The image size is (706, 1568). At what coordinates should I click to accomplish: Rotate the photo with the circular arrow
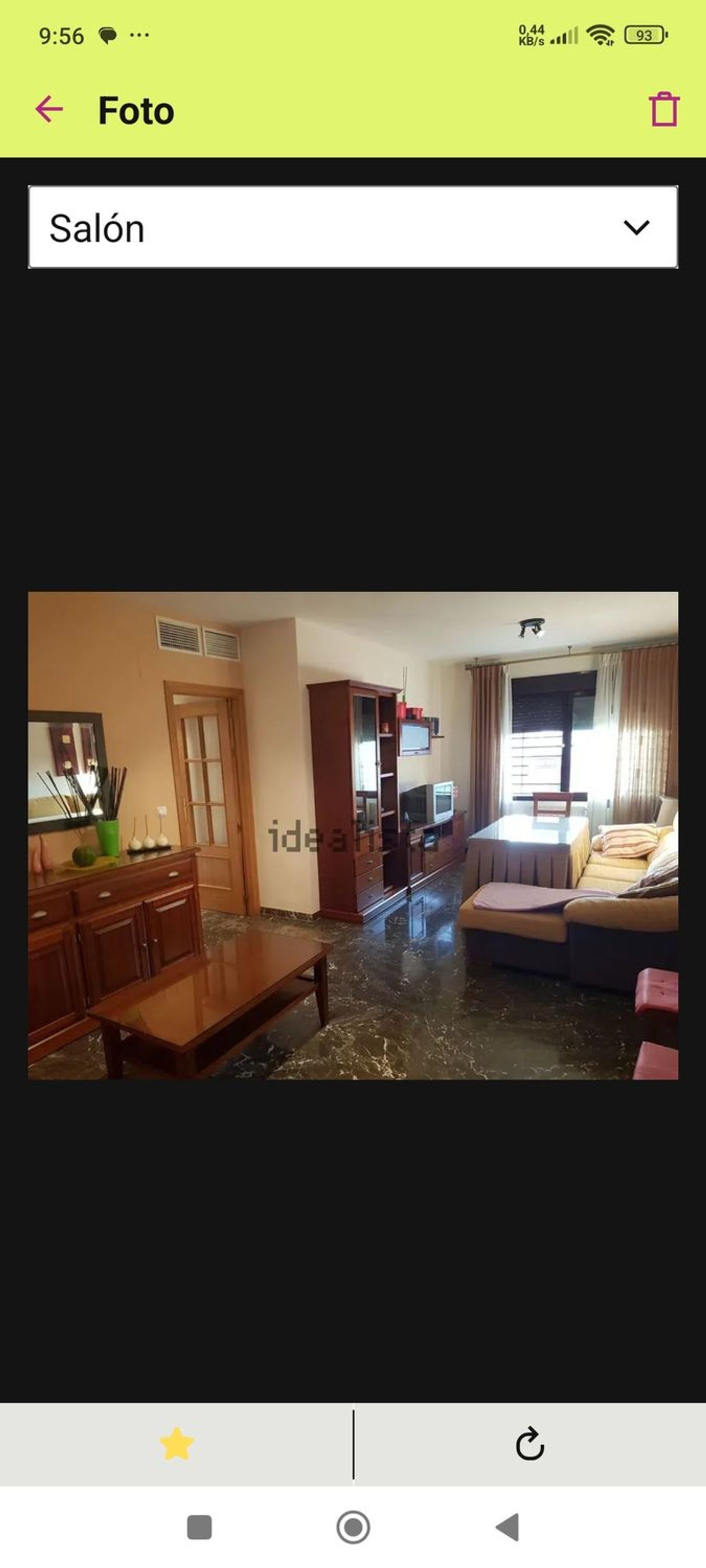click(529, 1443)
